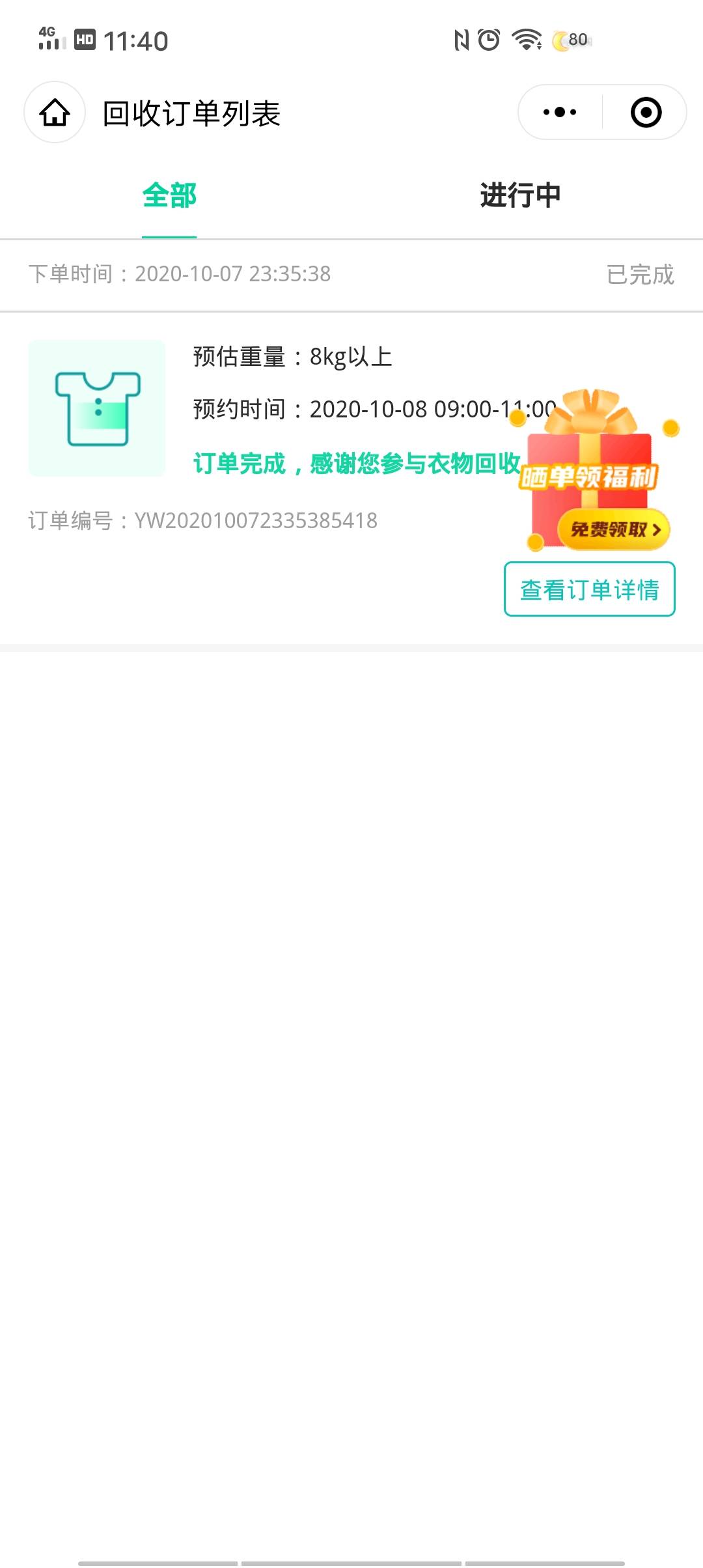
Task: Claim the 免费领取 gift banner
Action: tap(614, 529)
